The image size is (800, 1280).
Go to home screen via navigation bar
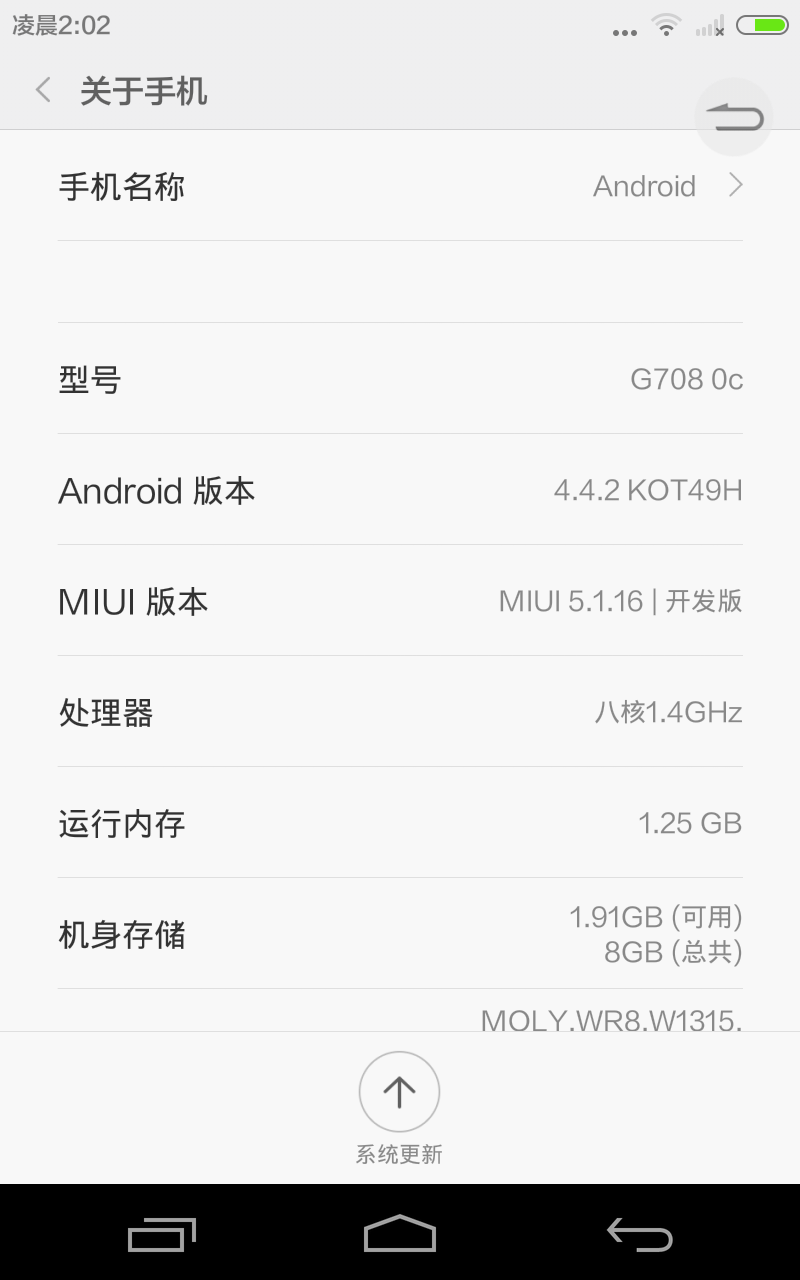coord(400,1234)
